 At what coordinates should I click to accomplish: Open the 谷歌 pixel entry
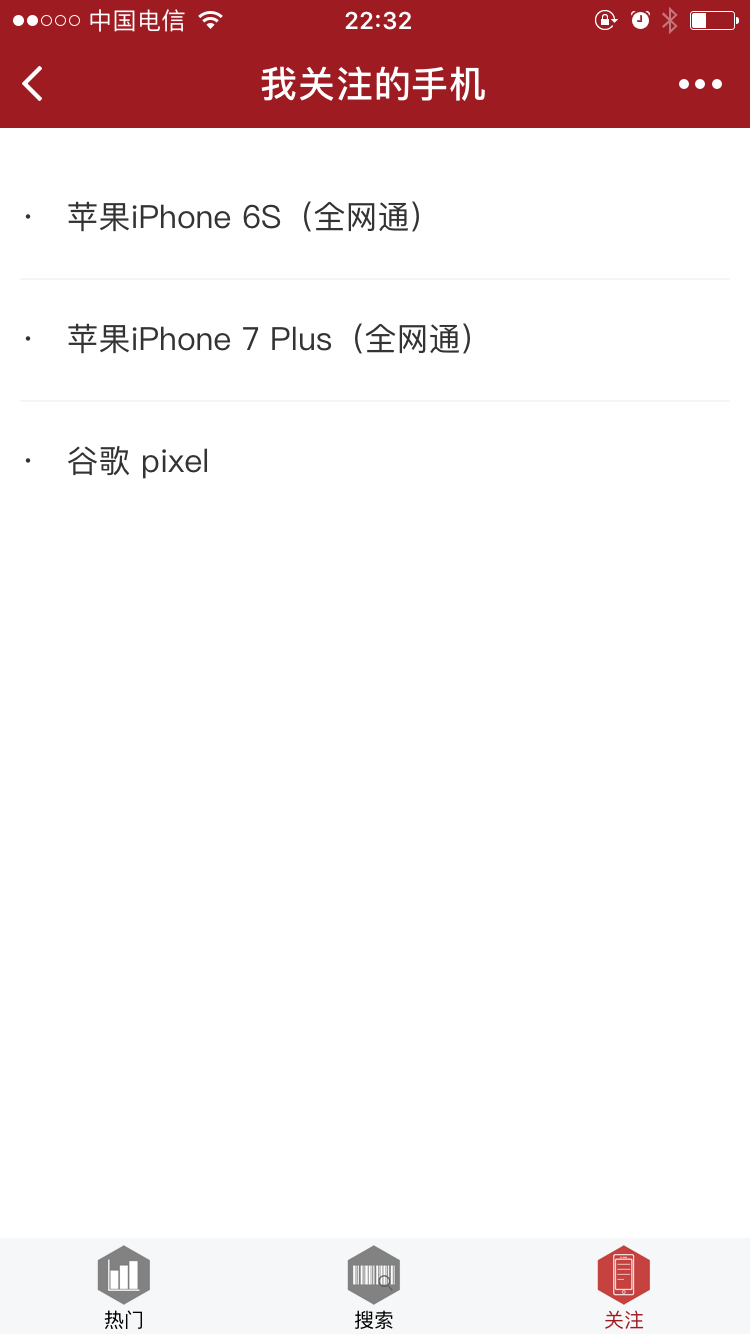[138, 461]
